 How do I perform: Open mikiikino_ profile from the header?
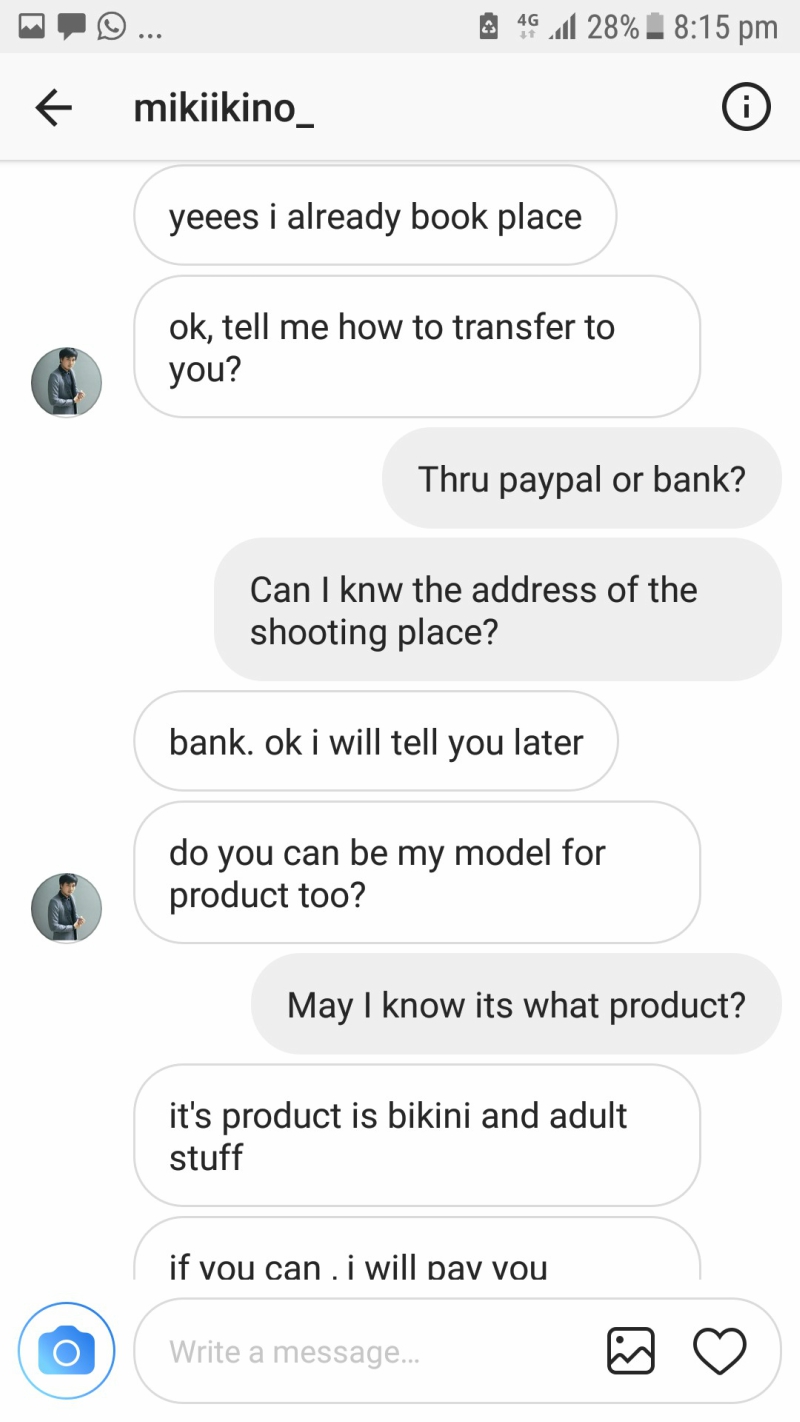[x=224, y=108]
